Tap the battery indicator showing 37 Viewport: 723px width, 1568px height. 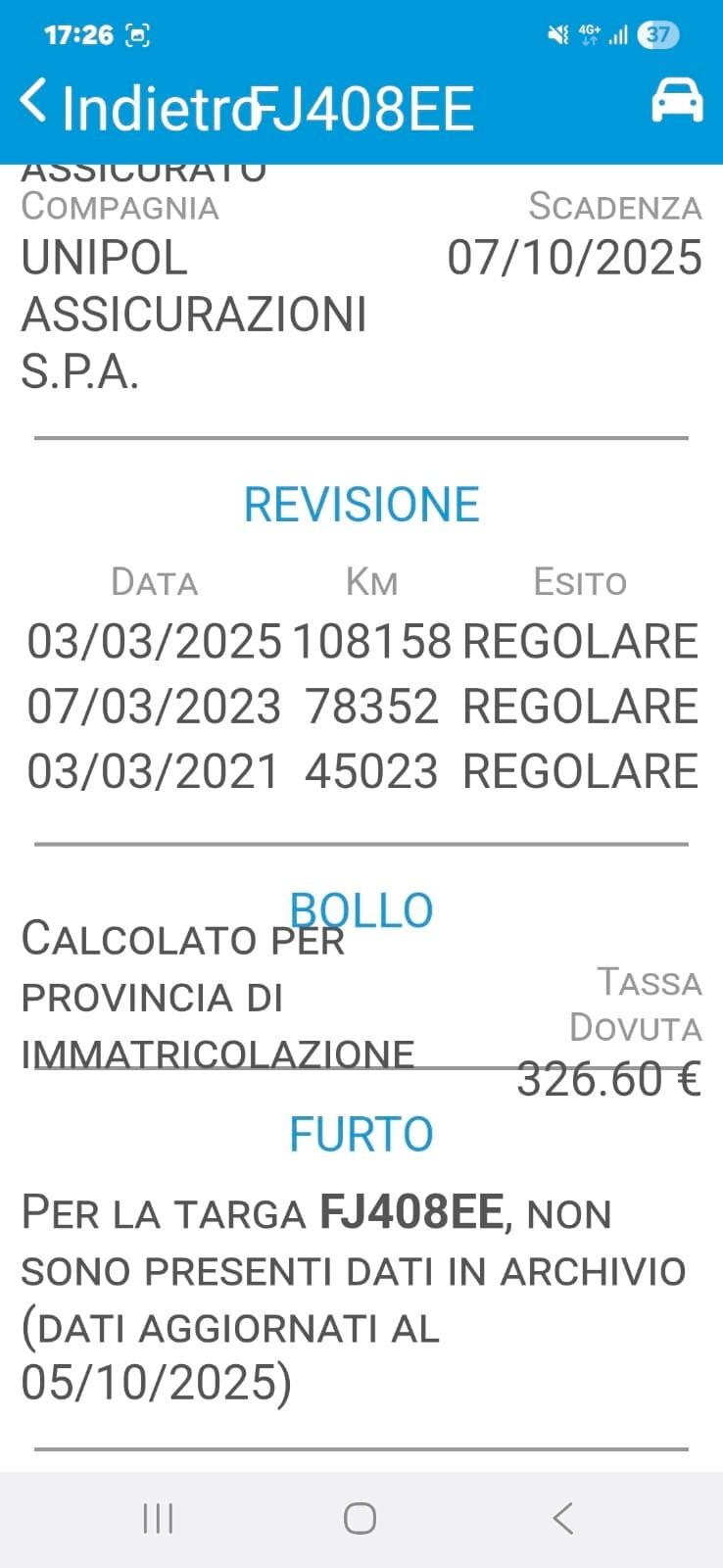coord(657,33)
